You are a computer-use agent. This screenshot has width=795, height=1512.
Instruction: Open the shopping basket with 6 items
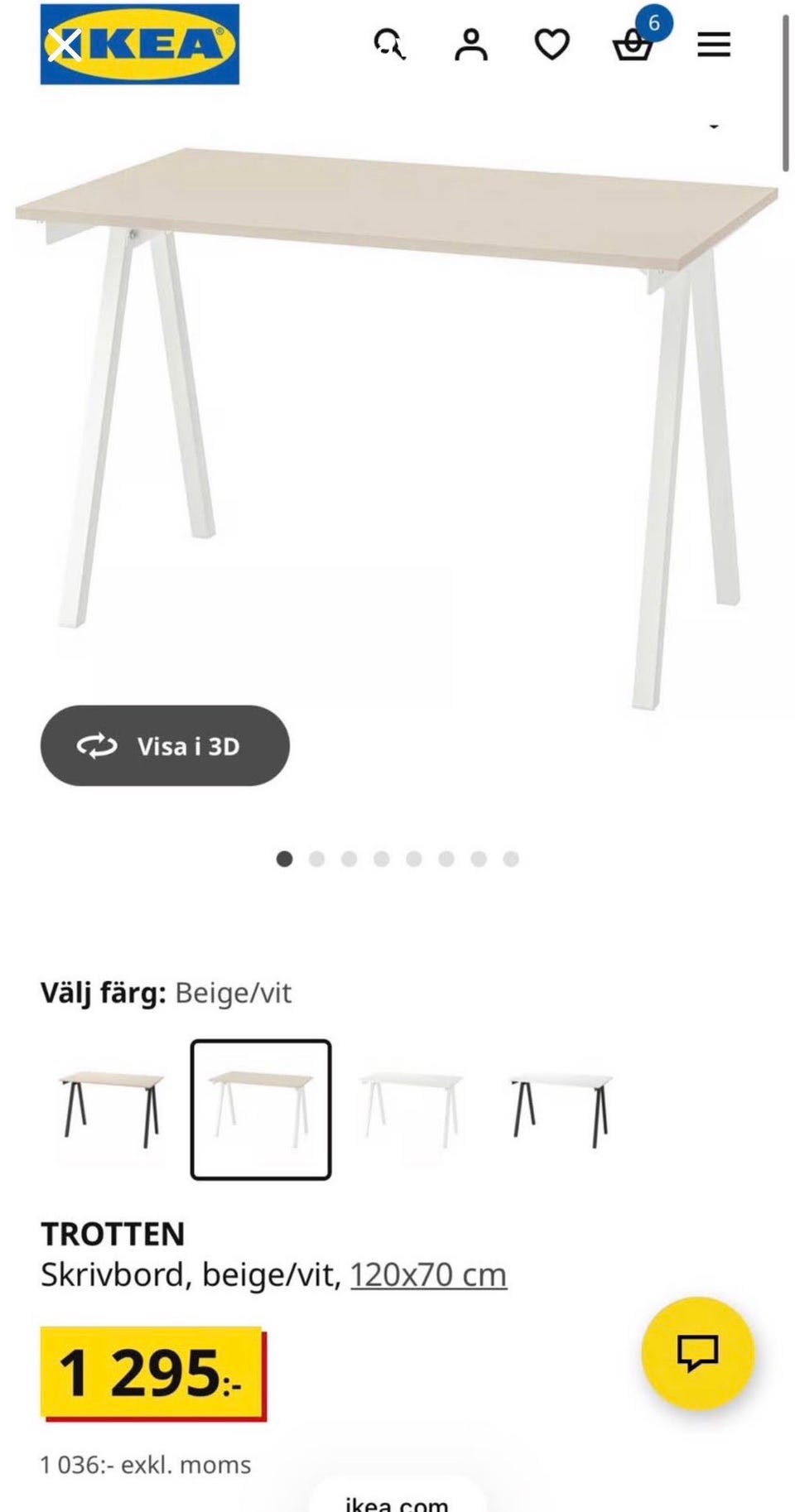[x=634, y=47]
